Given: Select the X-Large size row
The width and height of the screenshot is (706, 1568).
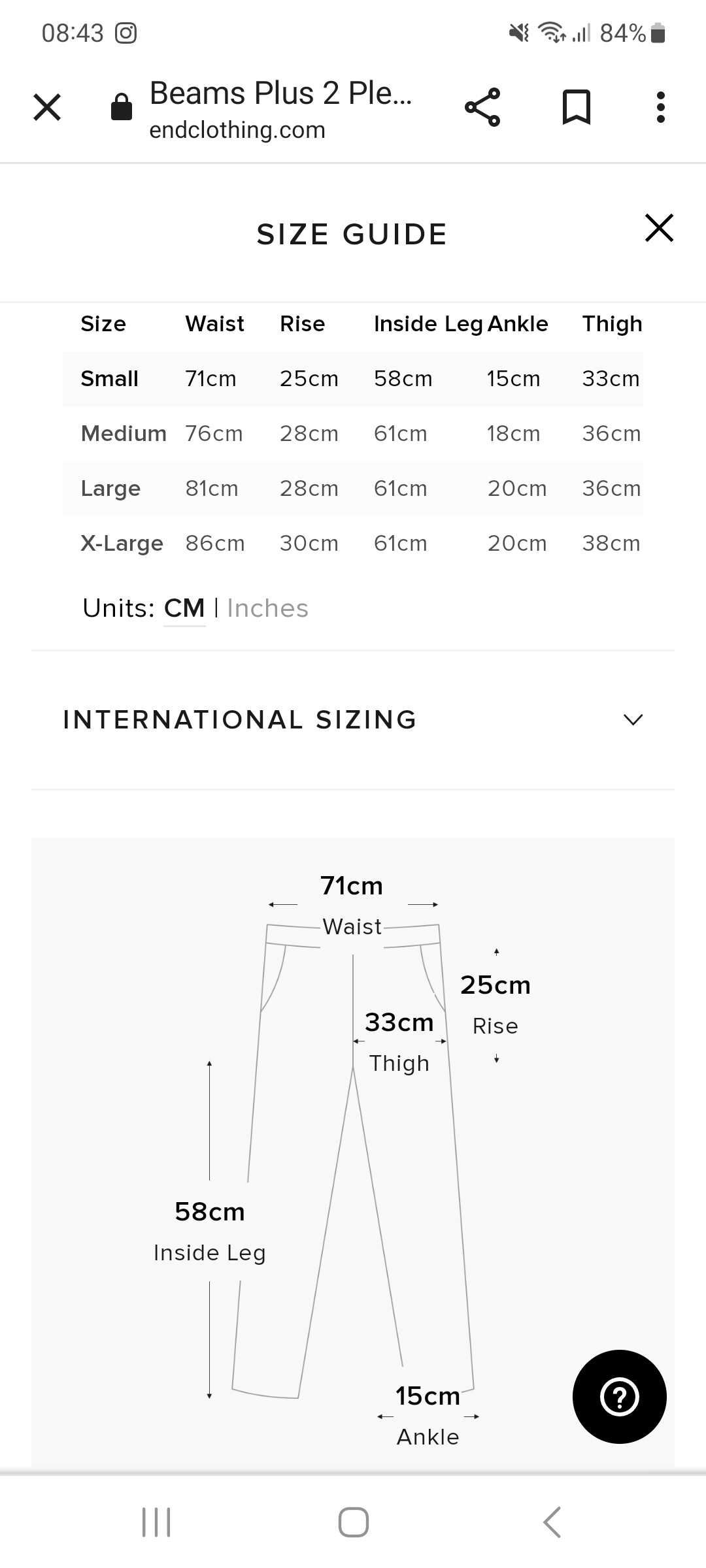Looking at the screenshot, I should tap(353, 544).
